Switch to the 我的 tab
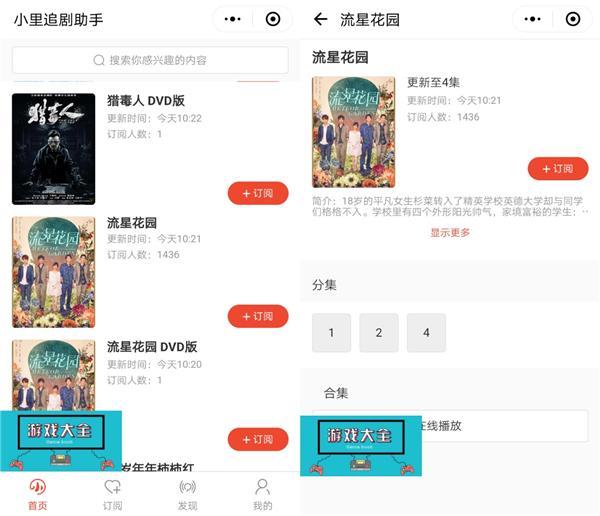 tap(262, 494)
